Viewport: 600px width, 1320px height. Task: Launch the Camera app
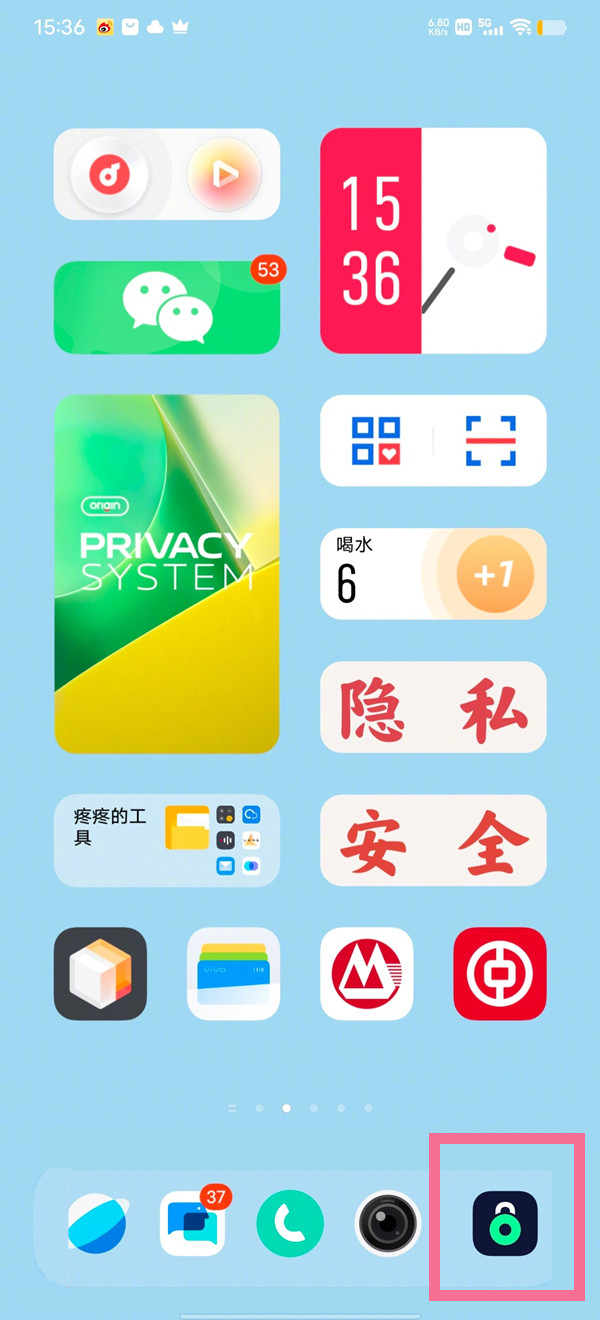pyautogui.click(x=388, y=1224)
